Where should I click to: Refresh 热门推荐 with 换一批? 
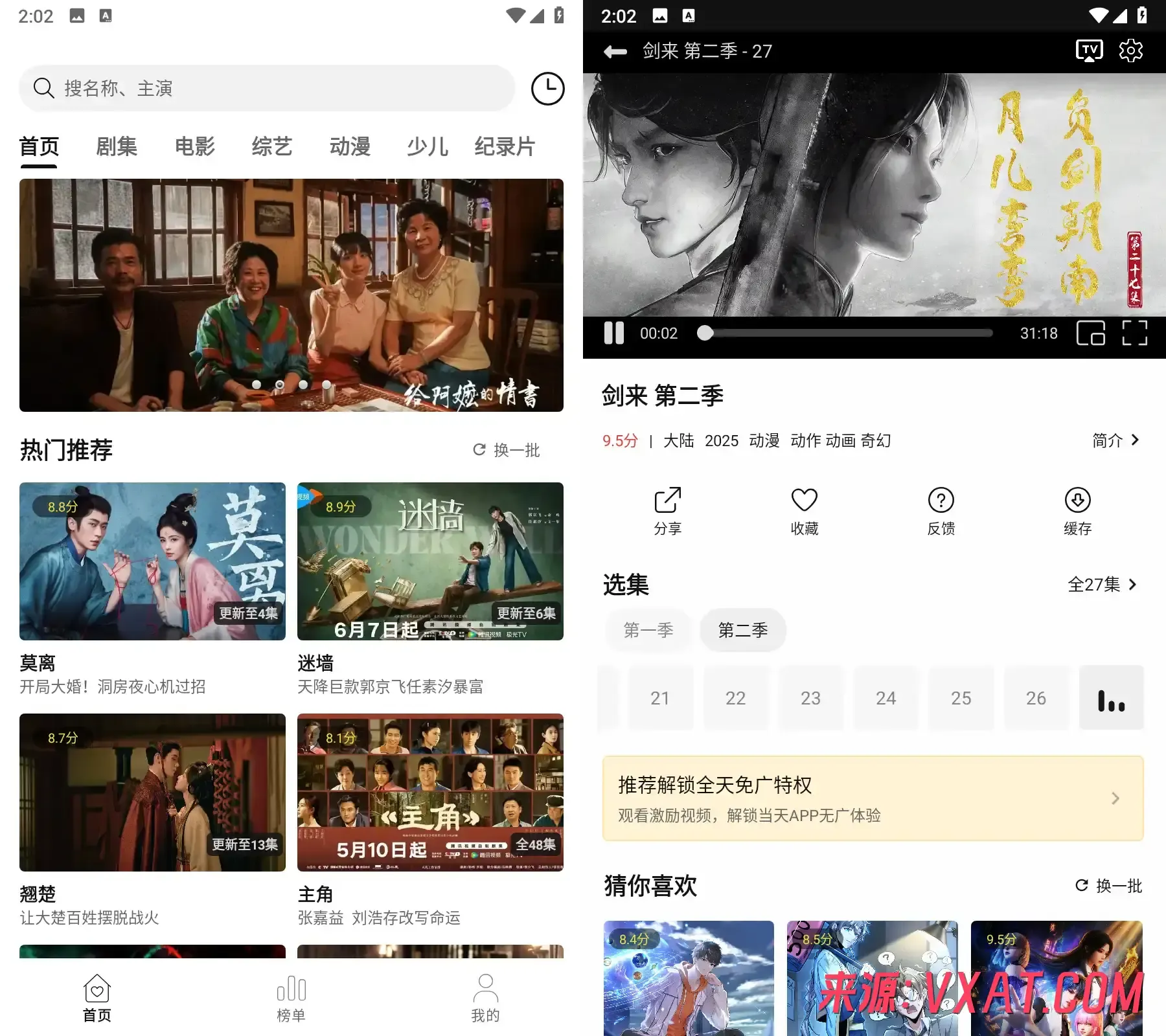507,449
